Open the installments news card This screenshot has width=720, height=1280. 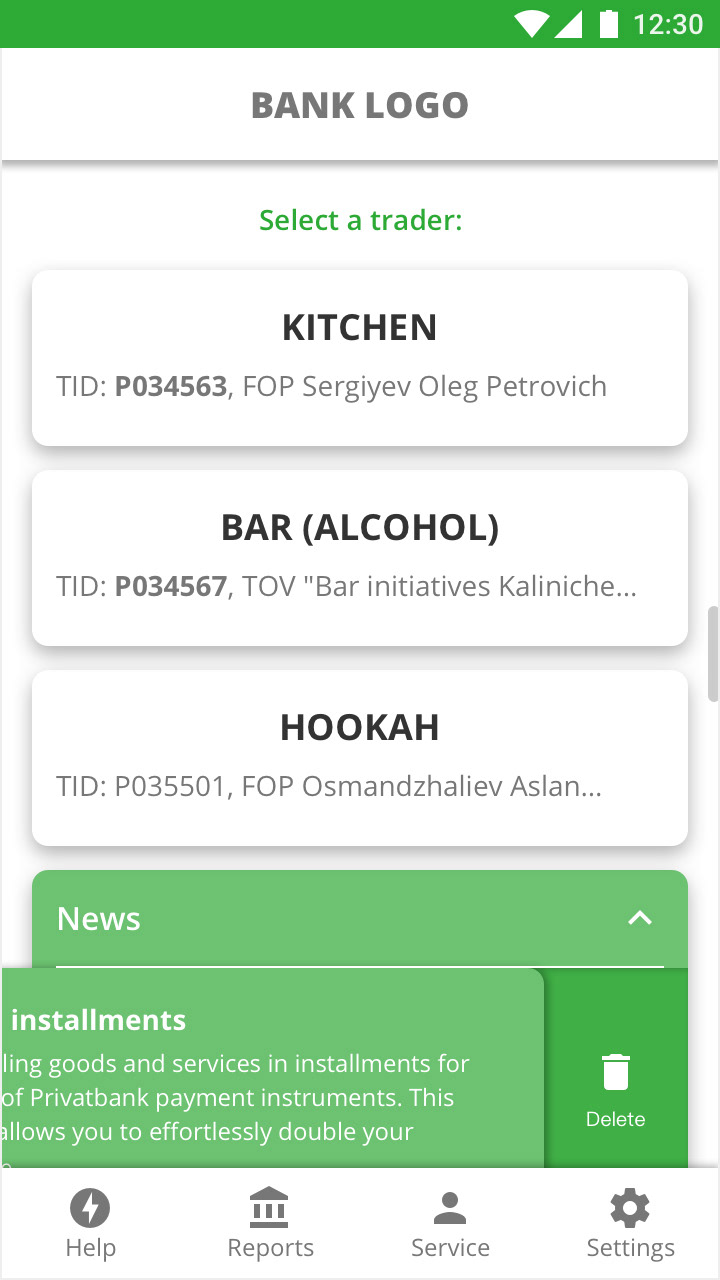270,1070
